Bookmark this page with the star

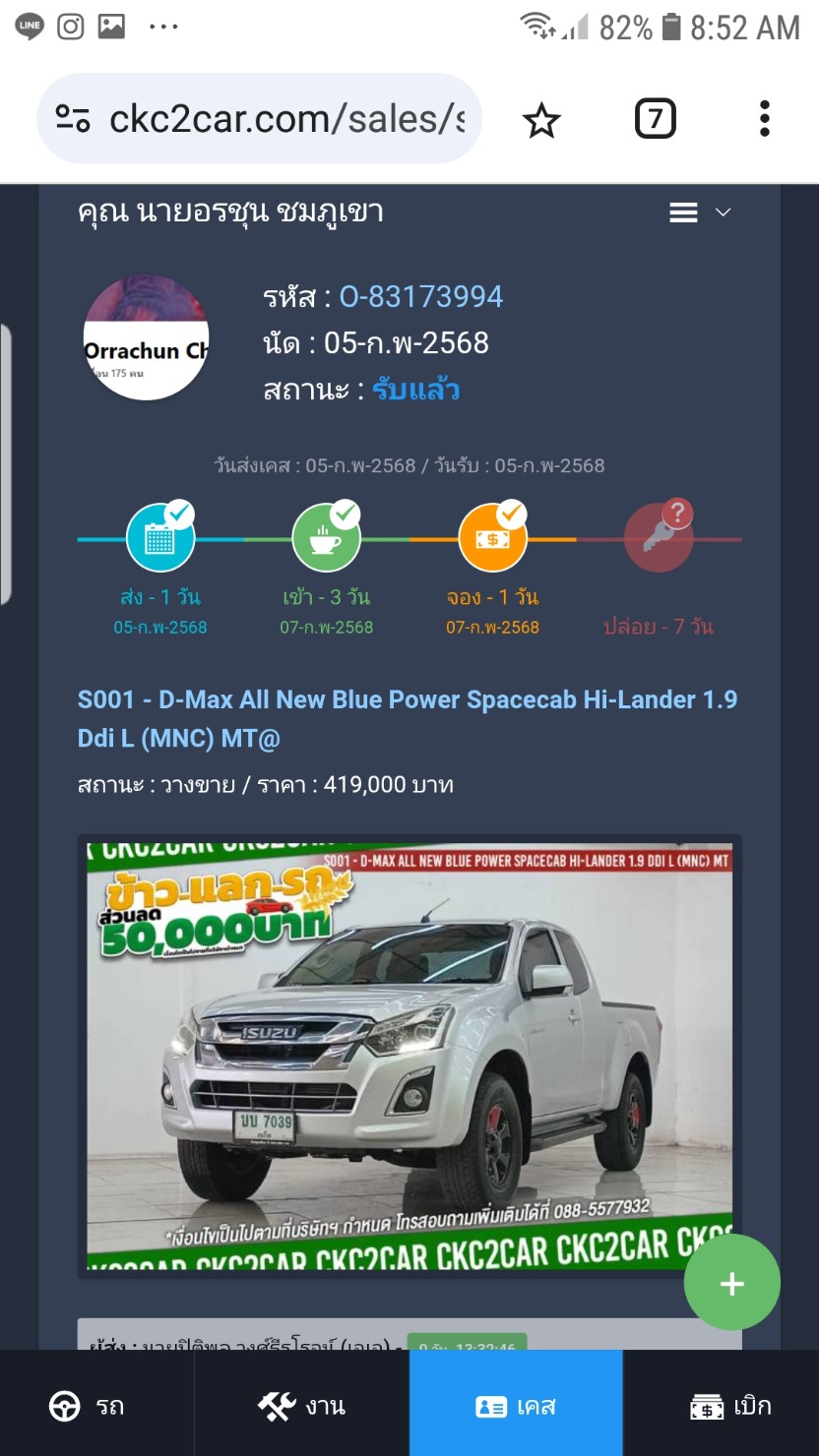(541, 121)
